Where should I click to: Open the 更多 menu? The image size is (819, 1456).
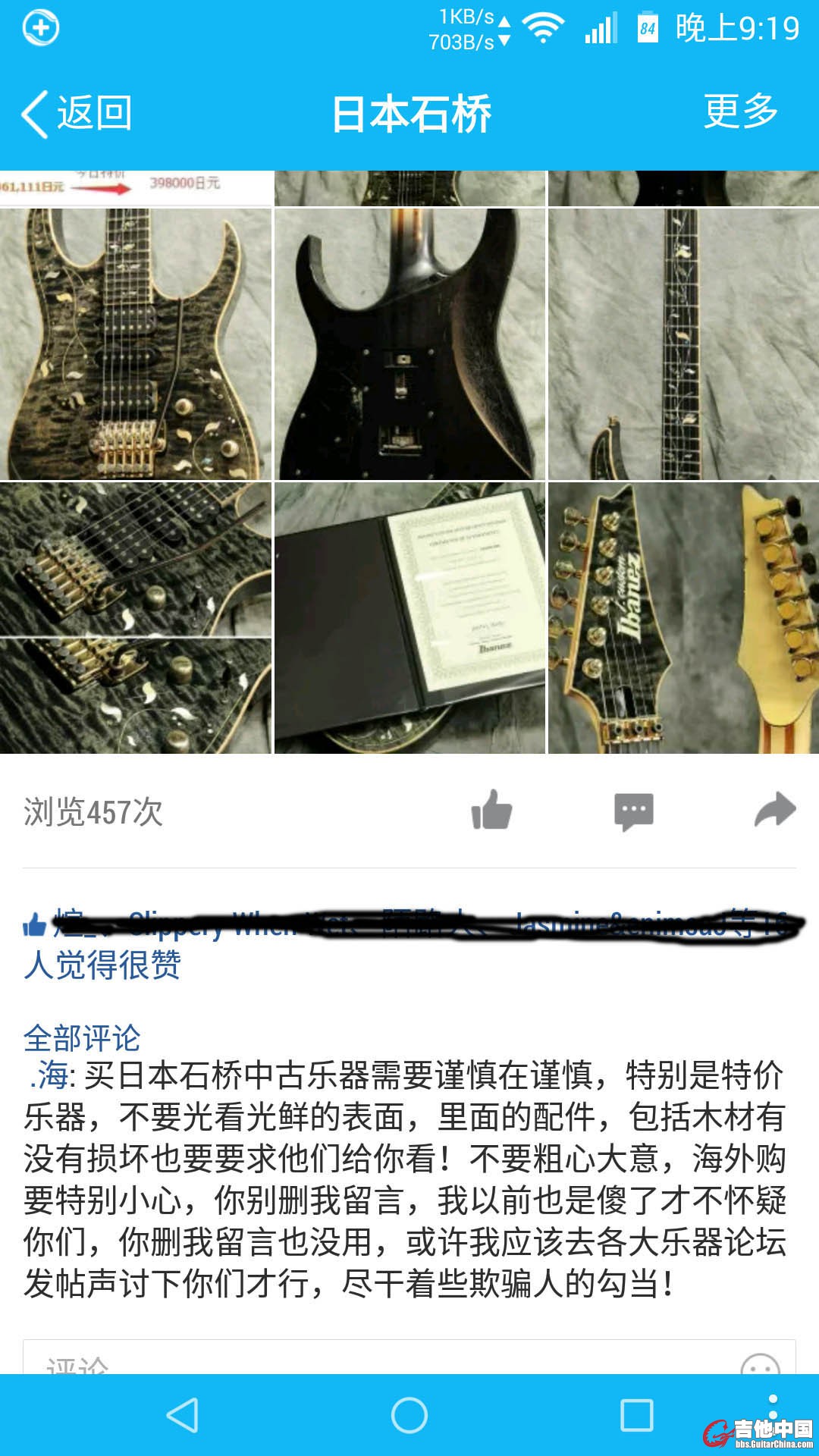[x=741, y=112]
